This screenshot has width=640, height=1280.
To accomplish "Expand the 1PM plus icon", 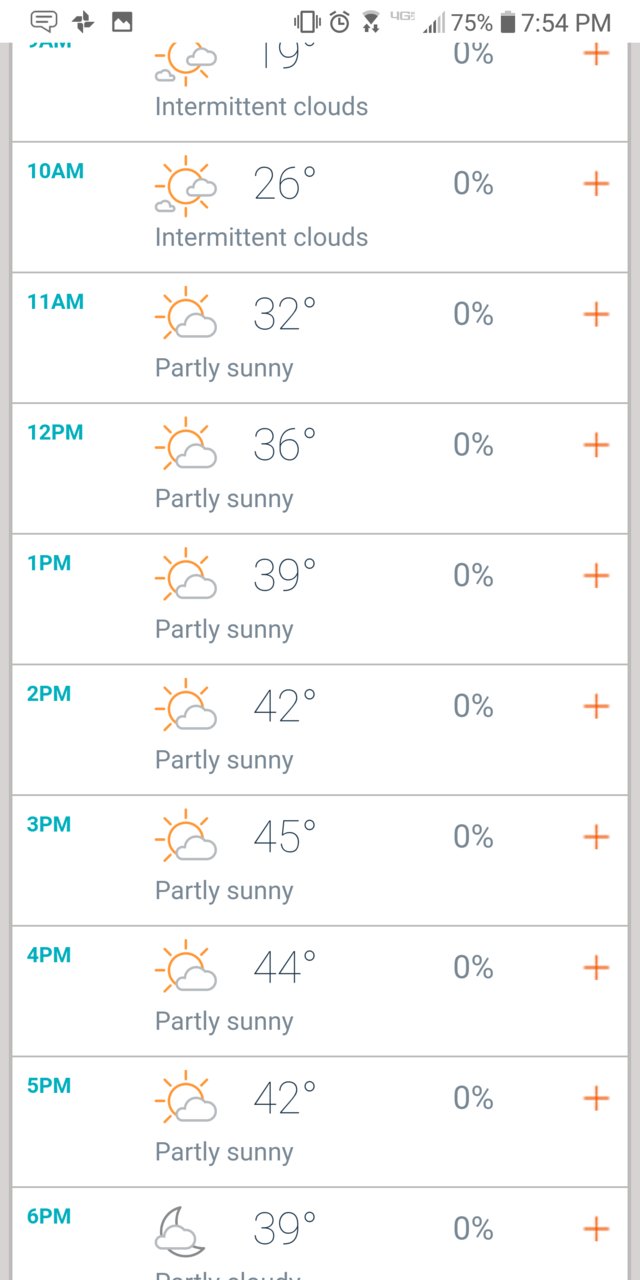I will [596, 576].
